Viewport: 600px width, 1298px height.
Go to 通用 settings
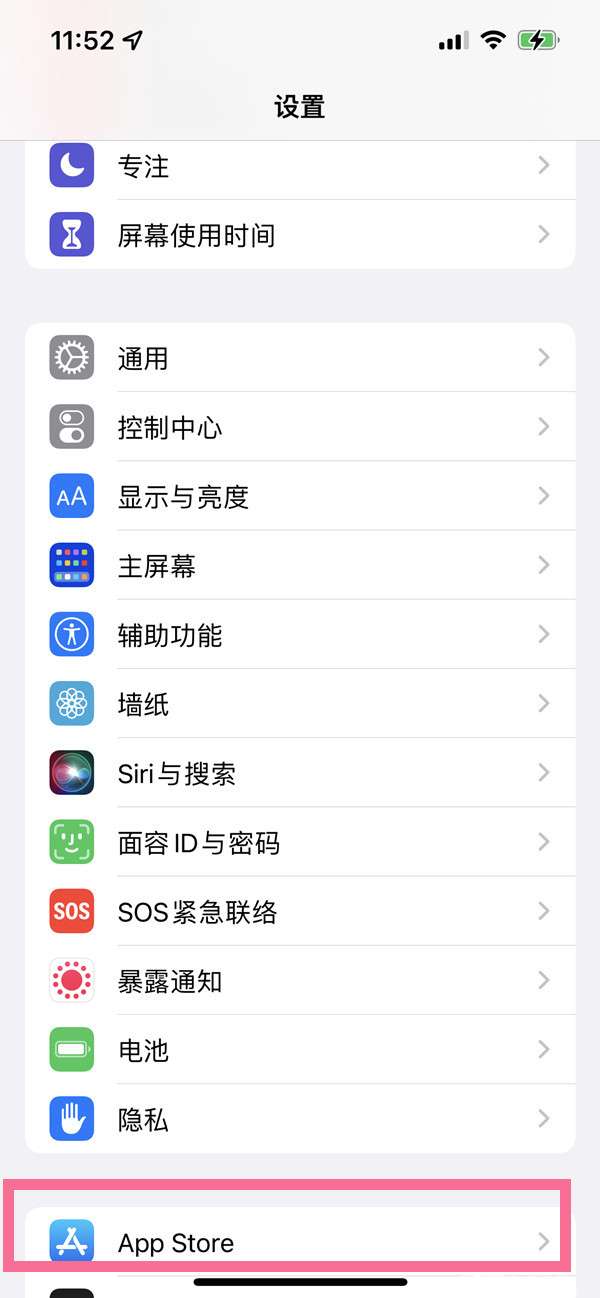click(x=300, y=357)
